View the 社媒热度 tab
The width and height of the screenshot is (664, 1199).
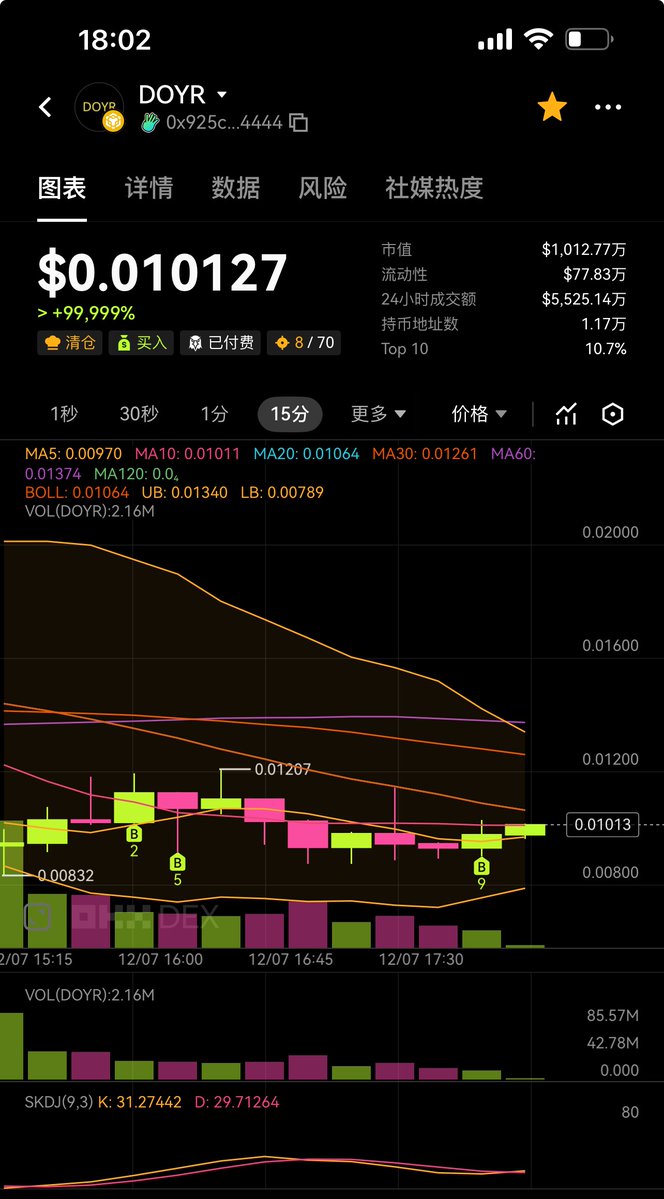tap(434, 188)
